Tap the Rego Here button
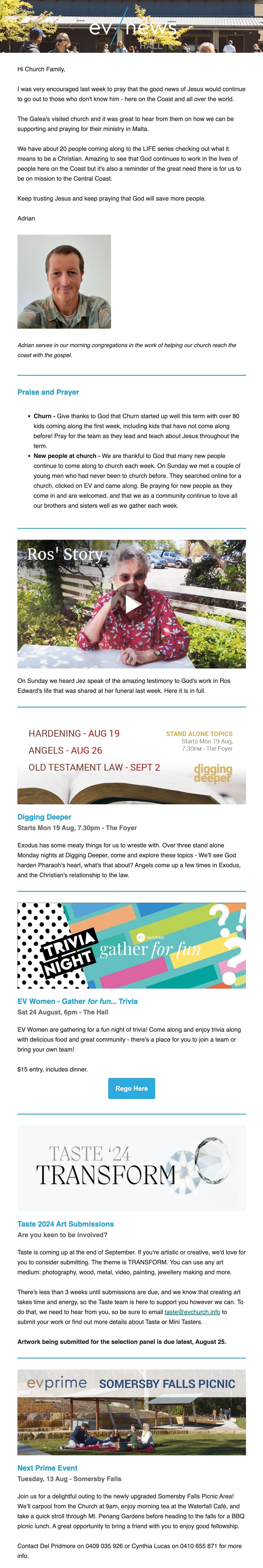 tap(131, 1088)
